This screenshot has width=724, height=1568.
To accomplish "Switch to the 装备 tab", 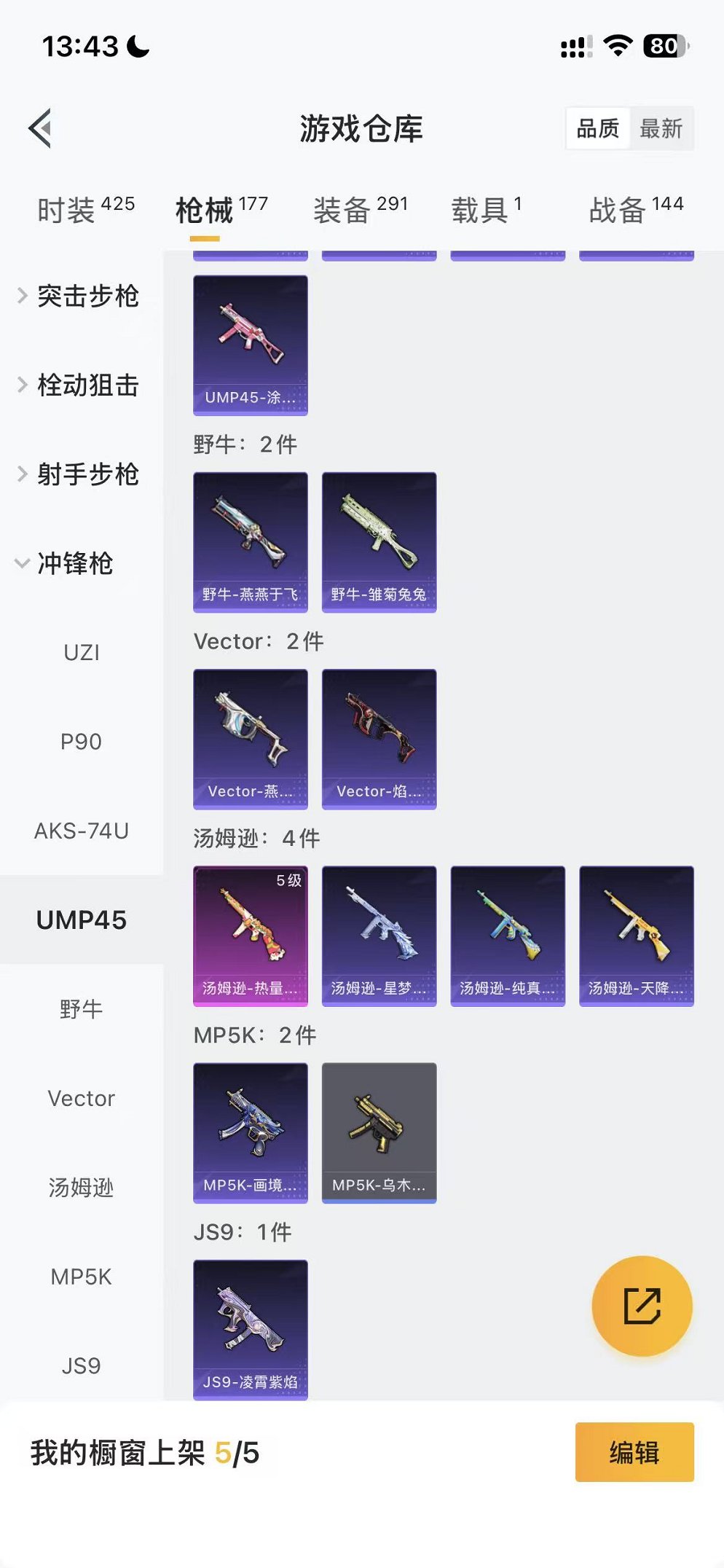I will click(360, 210).
